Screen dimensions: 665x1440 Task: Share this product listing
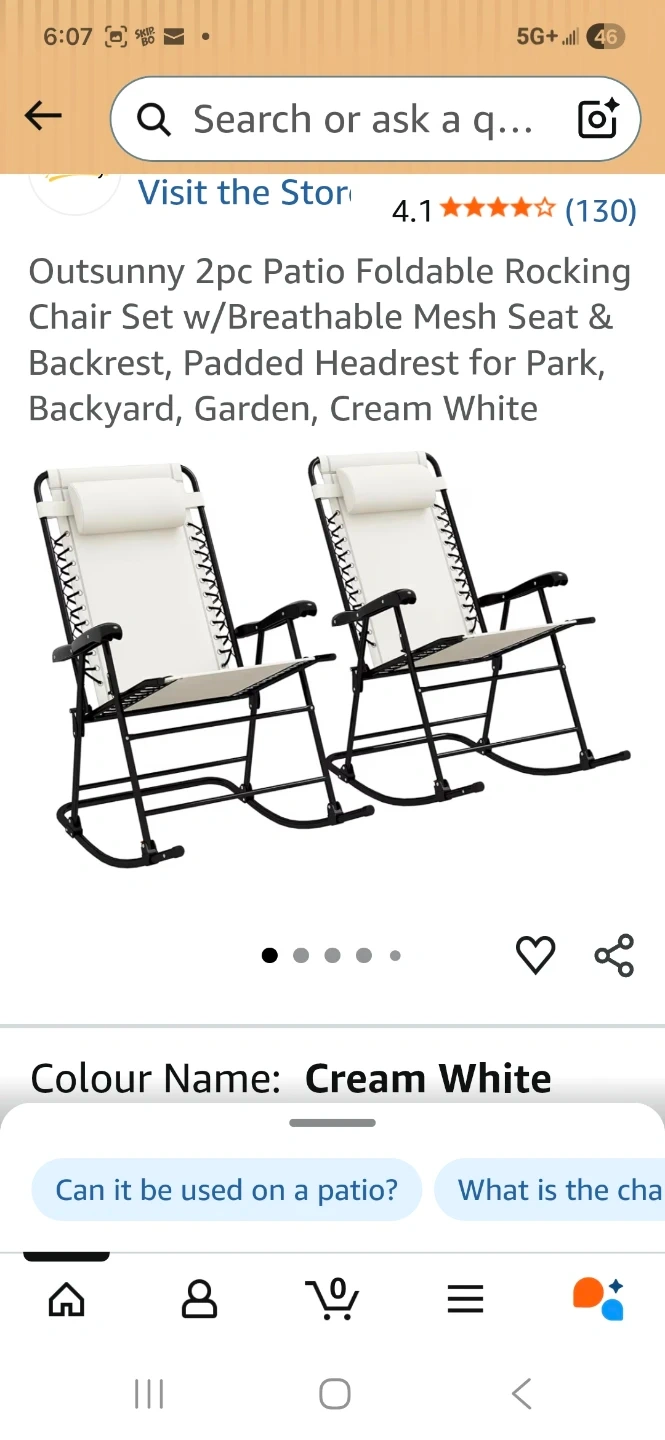(x=614, y=955)
